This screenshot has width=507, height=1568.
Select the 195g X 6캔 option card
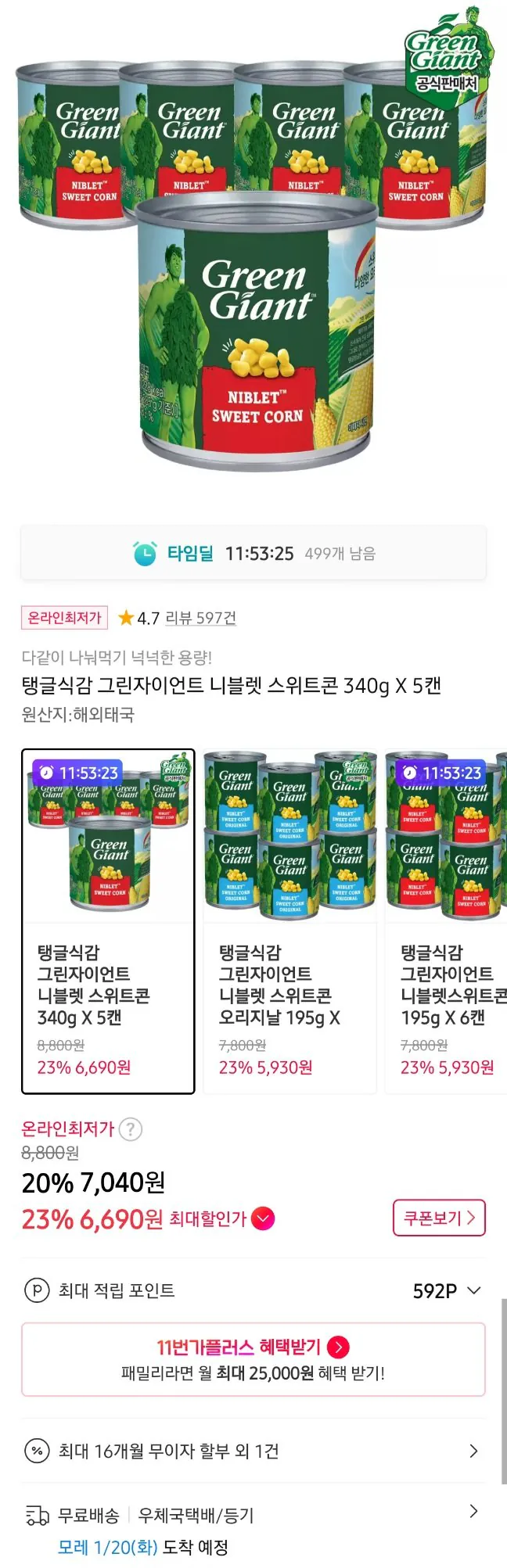coord(448,921)
